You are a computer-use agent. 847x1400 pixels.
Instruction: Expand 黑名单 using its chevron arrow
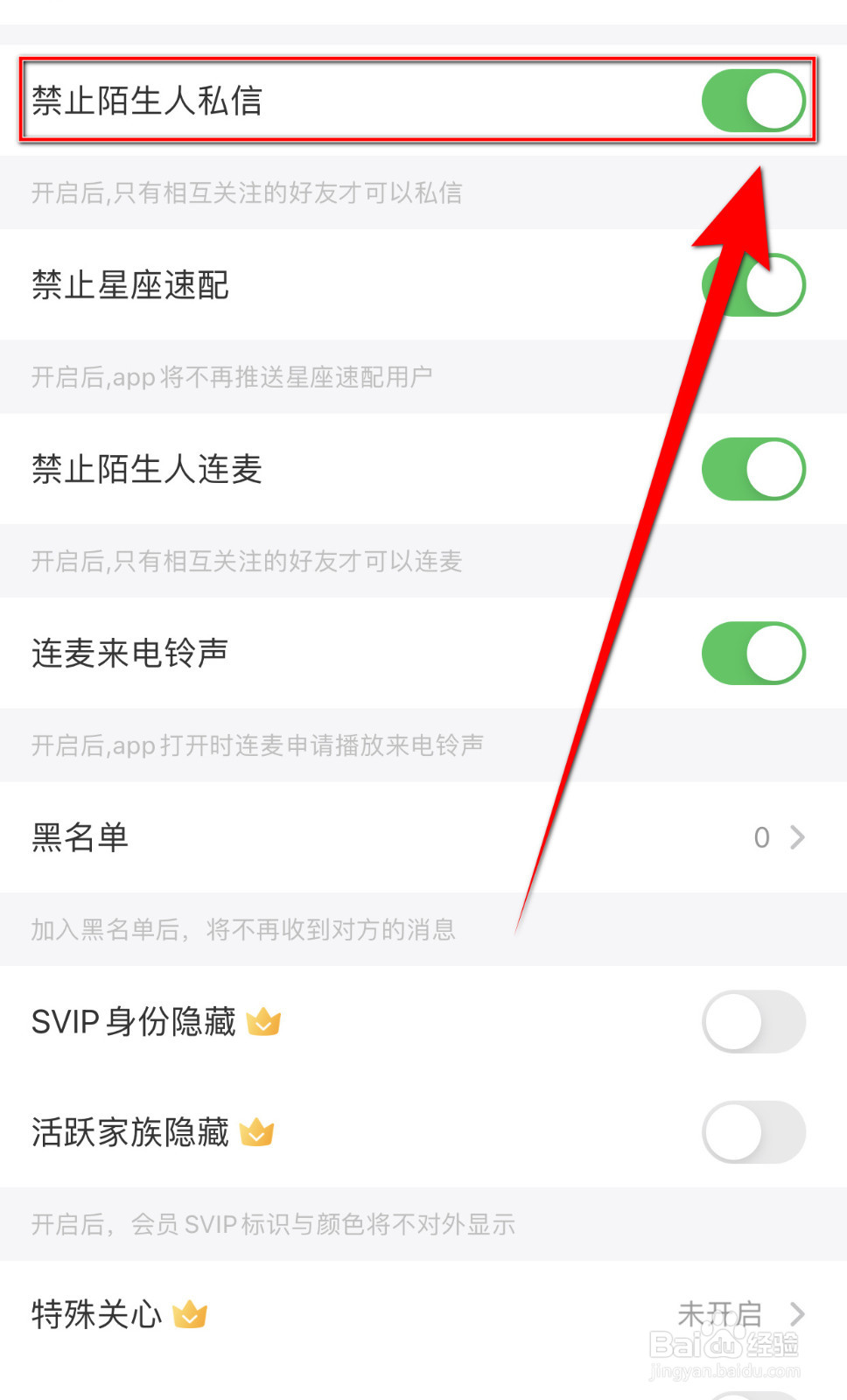tap(798, 837)
